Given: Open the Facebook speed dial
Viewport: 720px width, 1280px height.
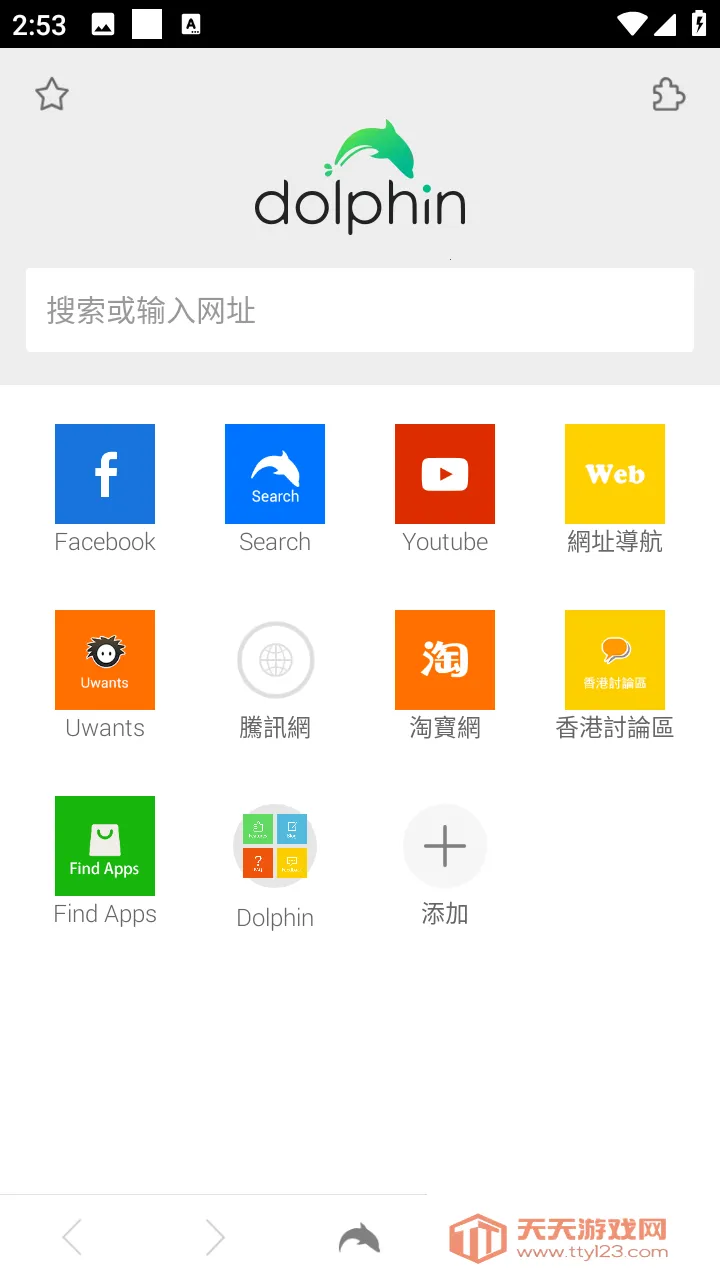Looking at the screenshot, I should pos(105,474).
